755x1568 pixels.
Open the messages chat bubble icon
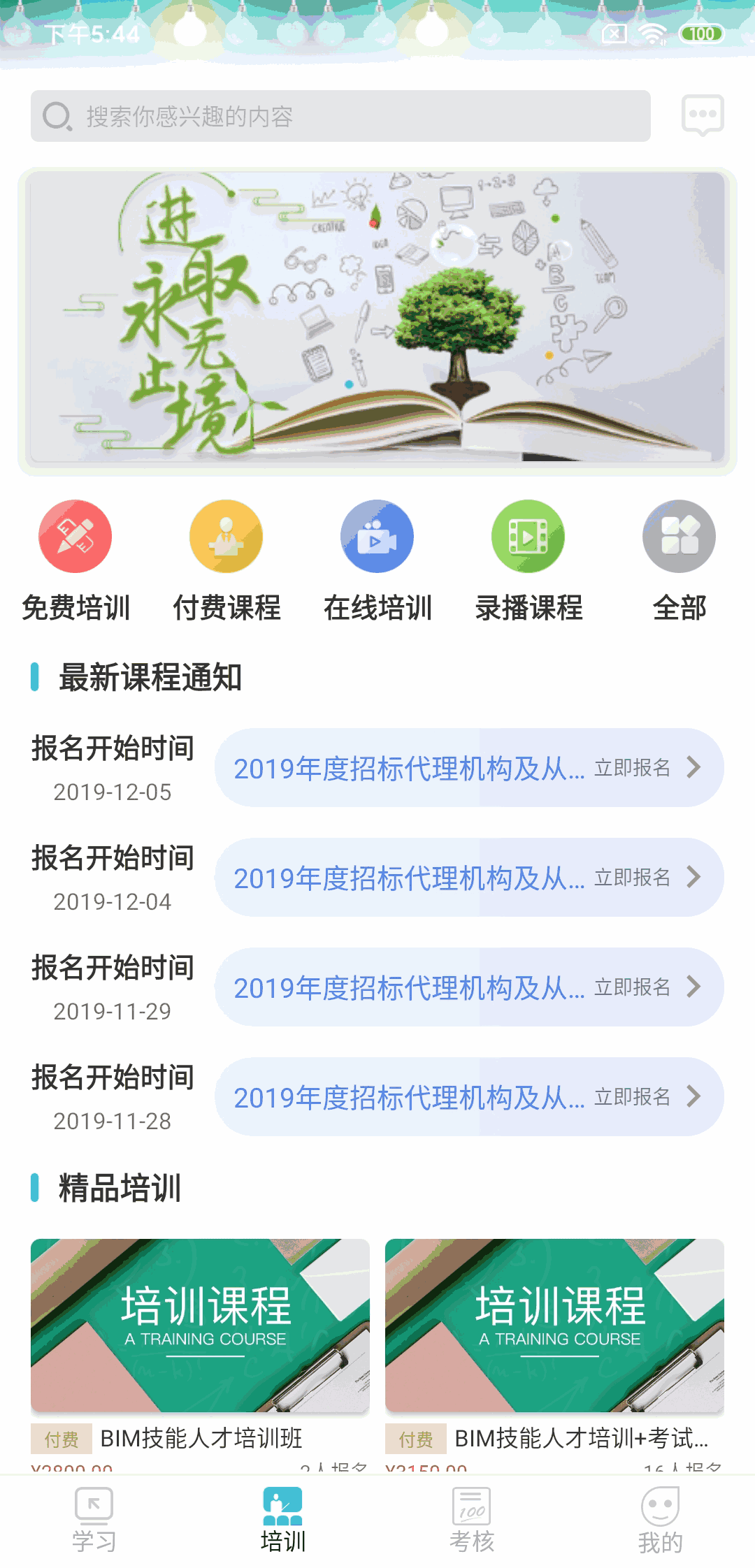click(702, 115)
